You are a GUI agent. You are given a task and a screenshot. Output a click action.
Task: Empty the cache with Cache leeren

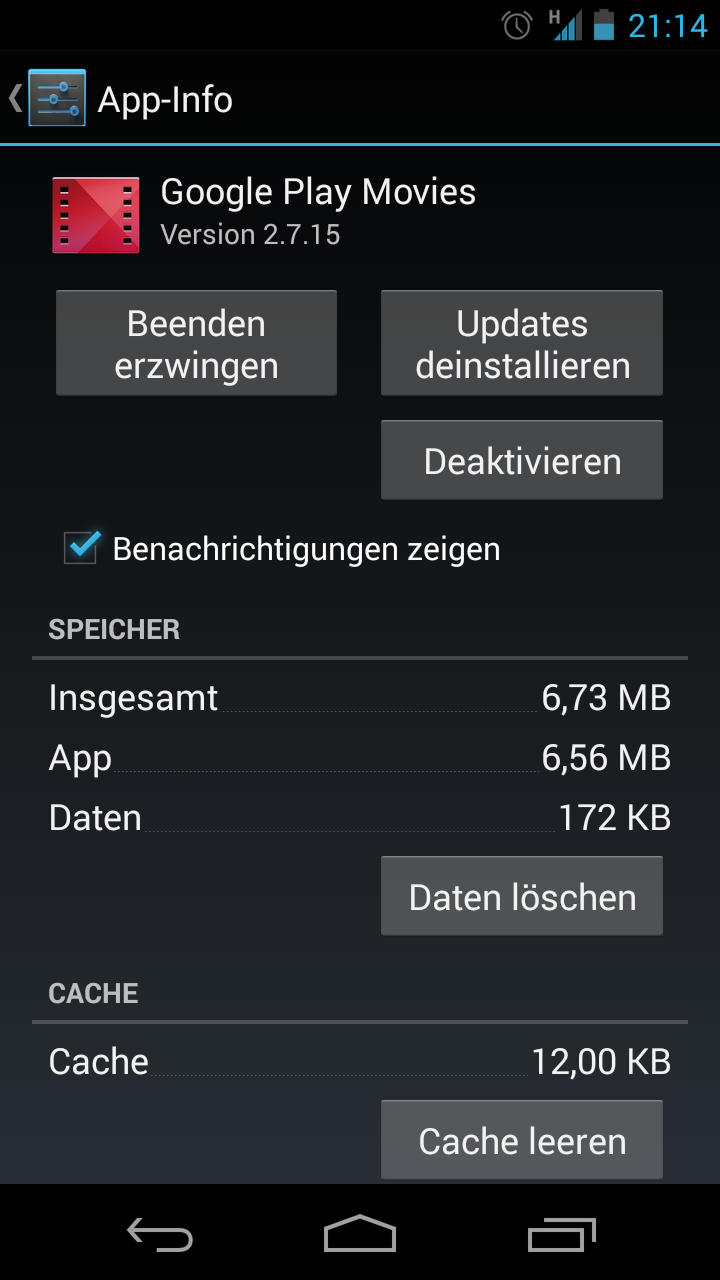[522, 1141]
